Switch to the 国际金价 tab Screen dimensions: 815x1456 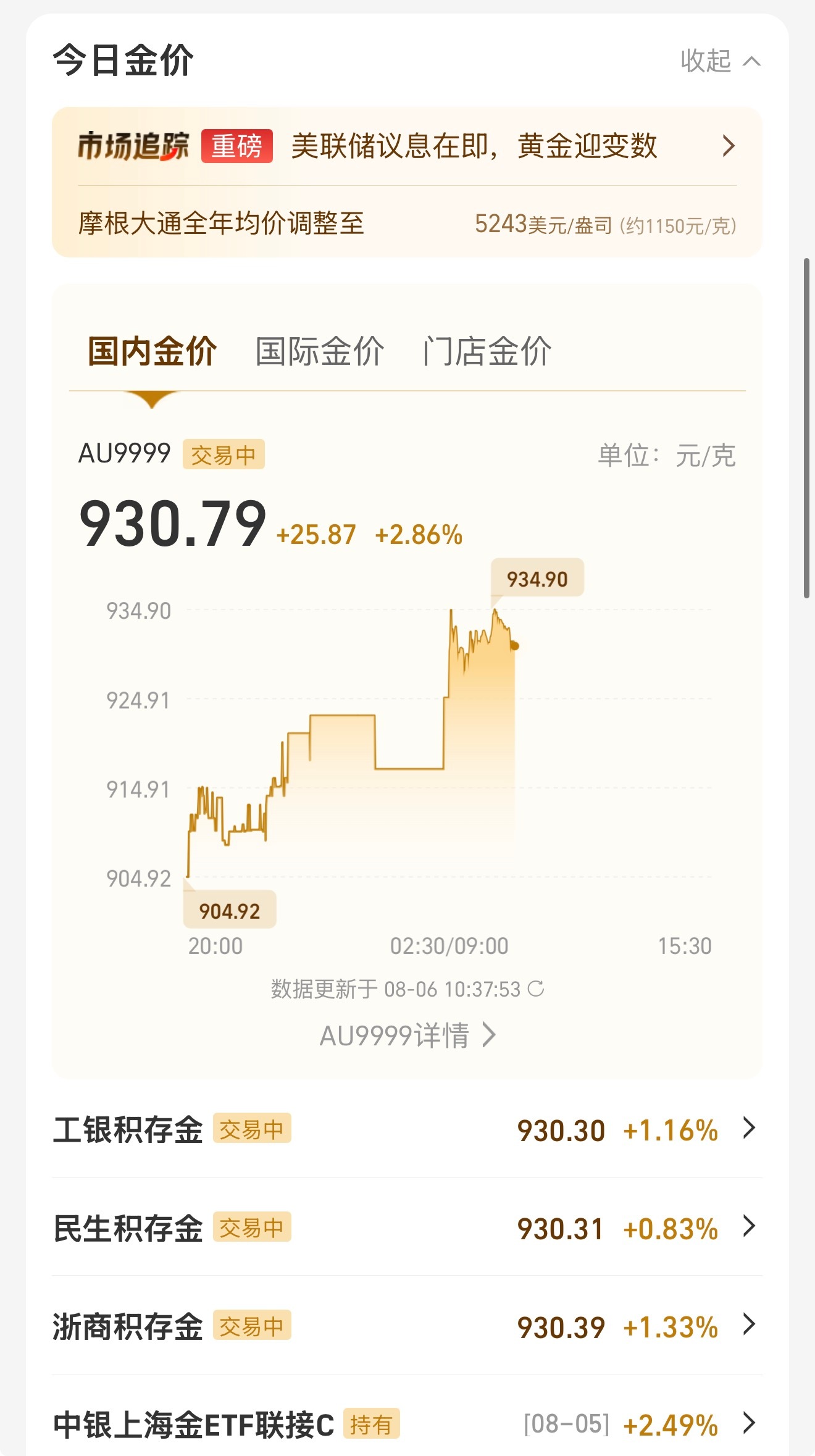coord(320,351)
